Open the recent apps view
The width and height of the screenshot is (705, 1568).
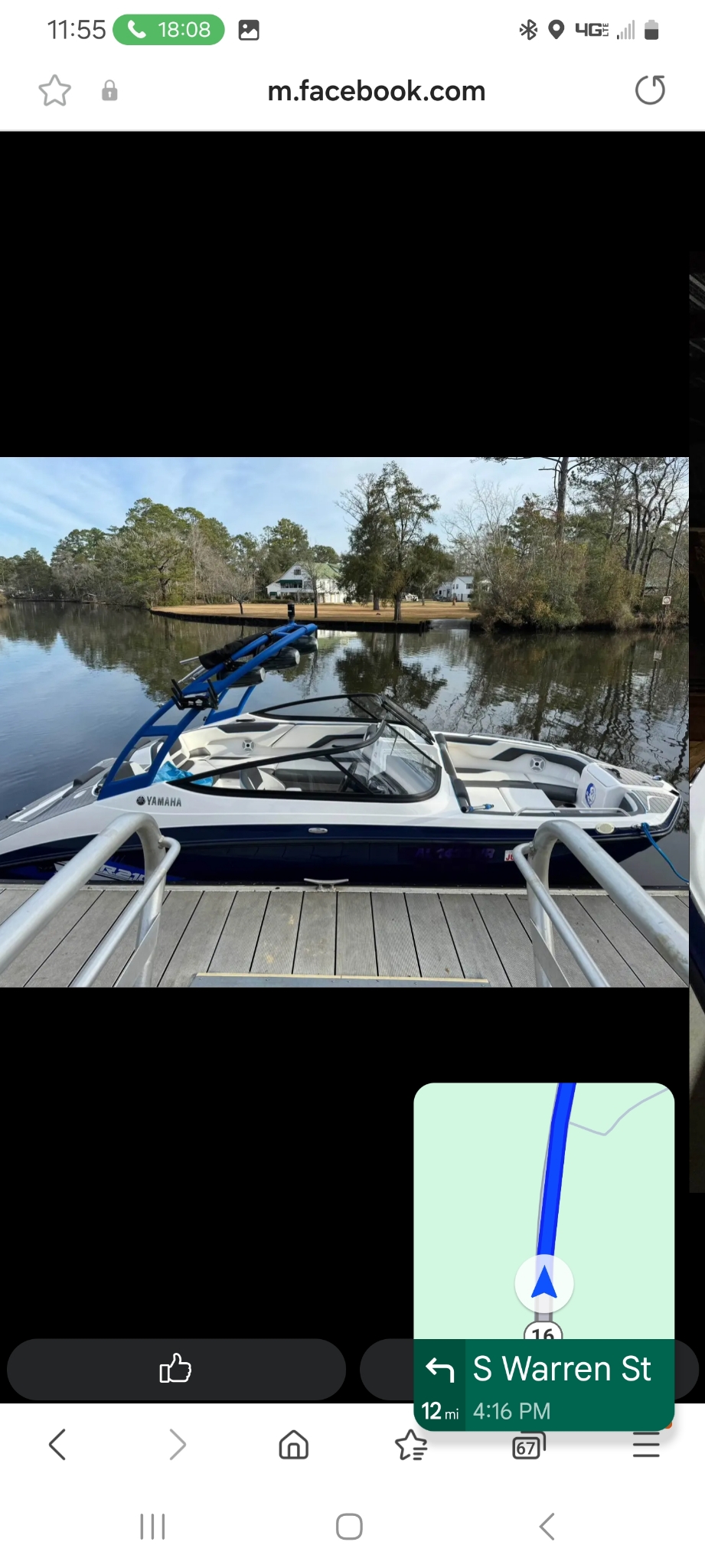click(x=152, y=1526)
